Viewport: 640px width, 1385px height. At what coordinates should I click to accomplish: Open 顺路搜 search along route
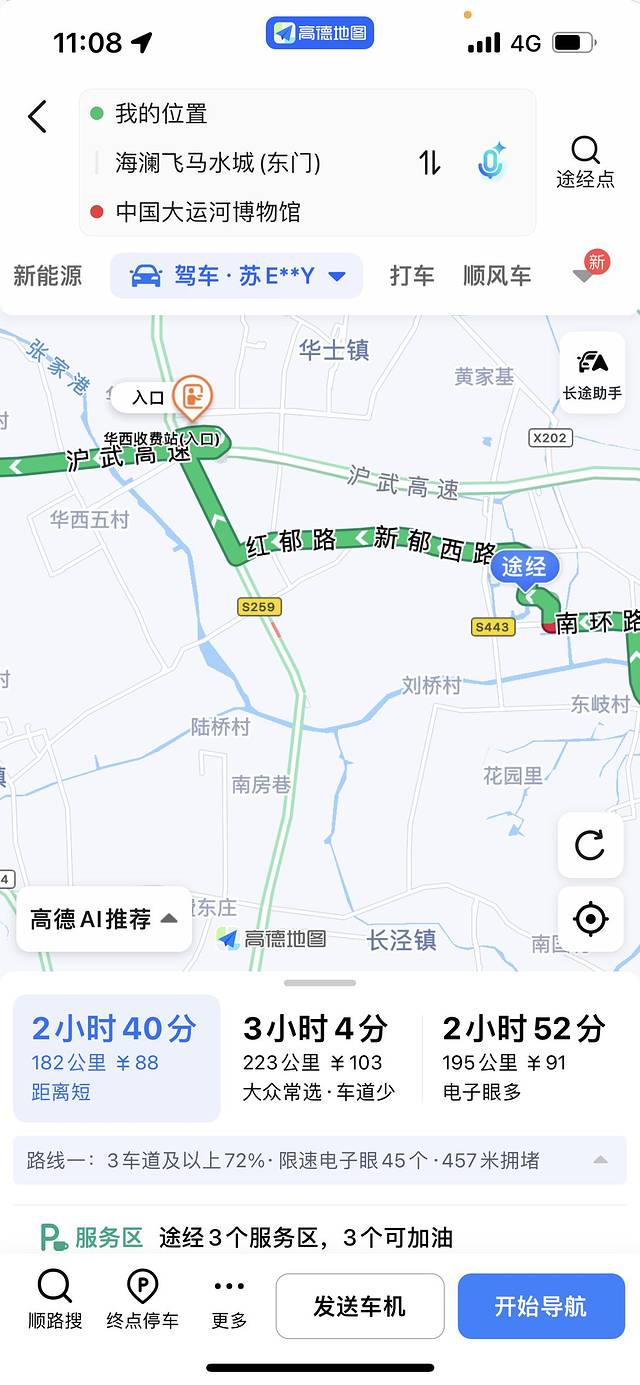coord(55,1300)
